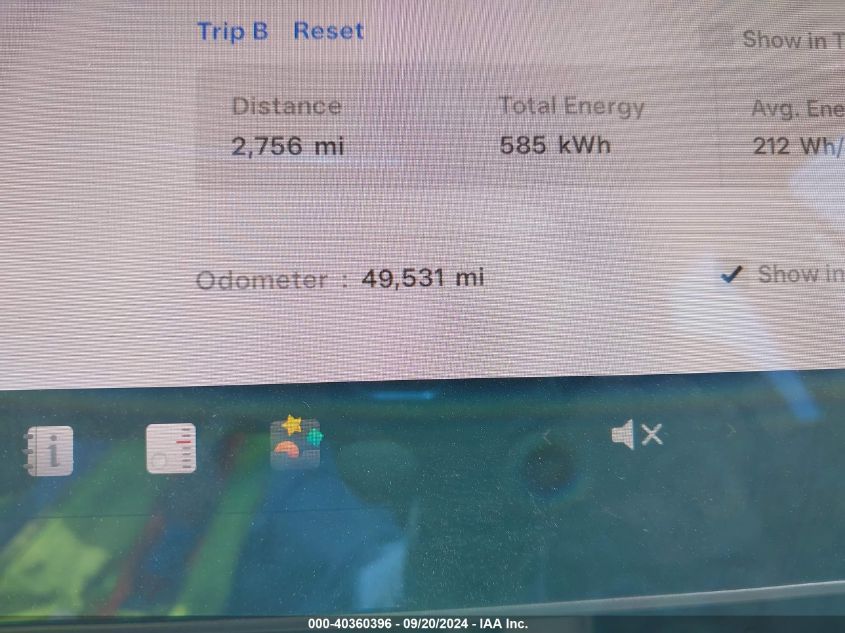Screen dimensions: 845x633
Task: Uncheck the odometer's Show in checkbox
Action: pyautogui.click(x=732, y=274)
